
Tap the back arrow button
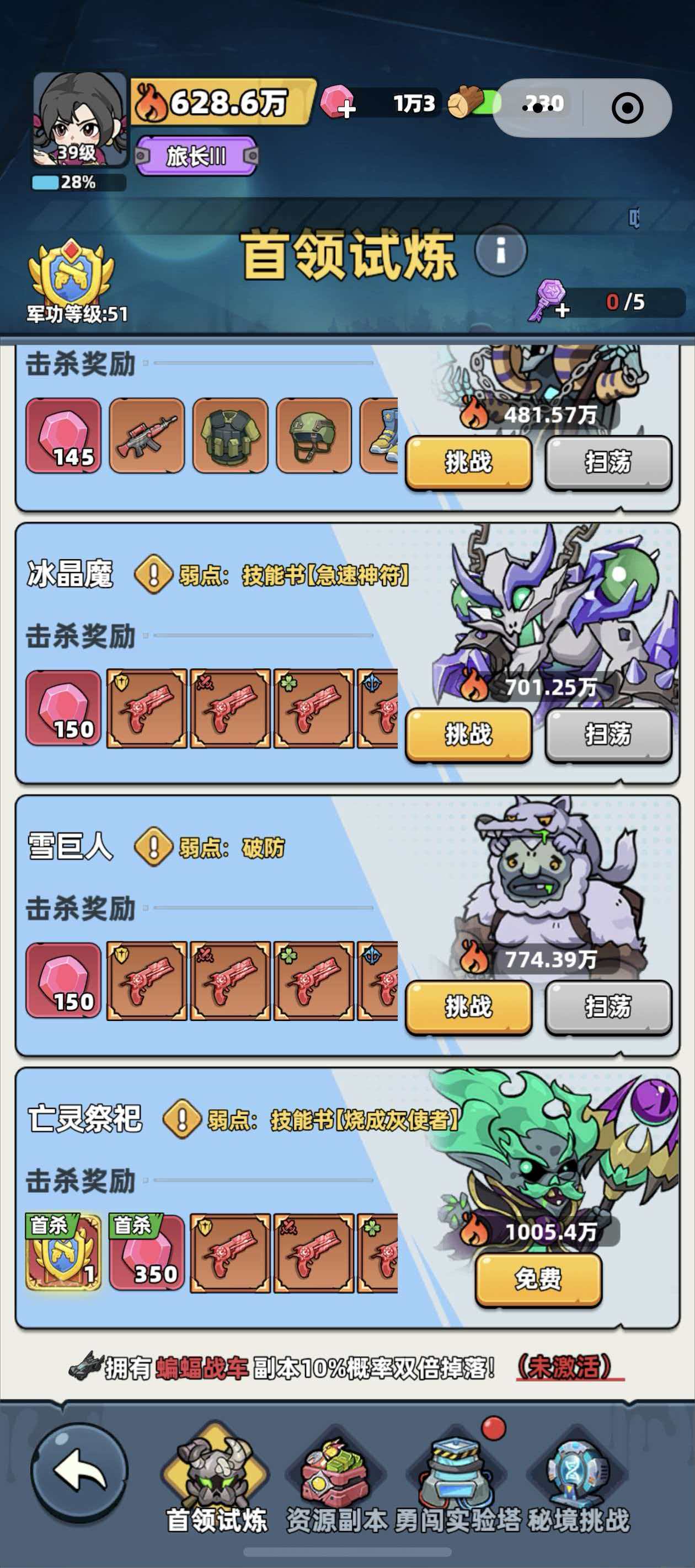point(78,1471)
